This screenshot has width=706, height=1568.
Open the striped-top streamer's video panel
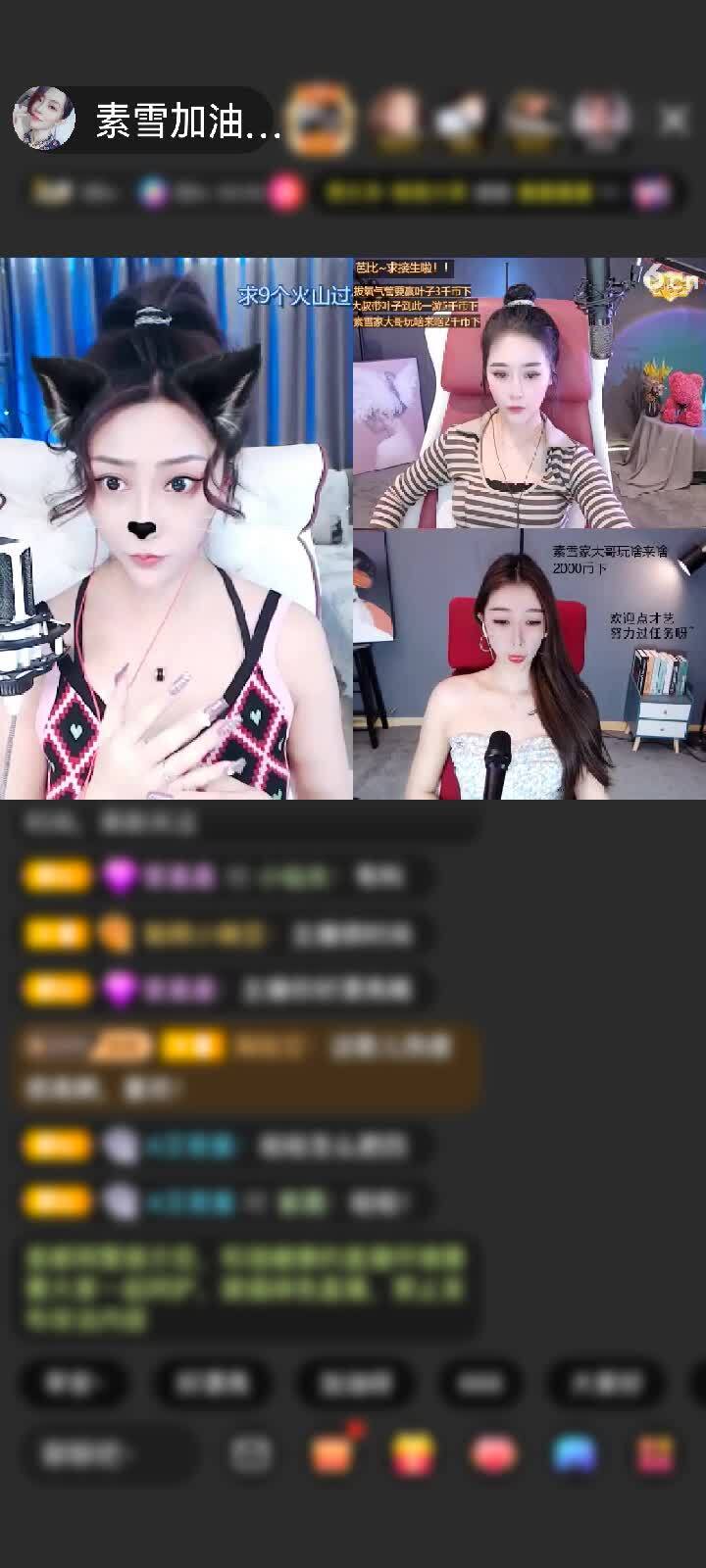pos(529,394)
